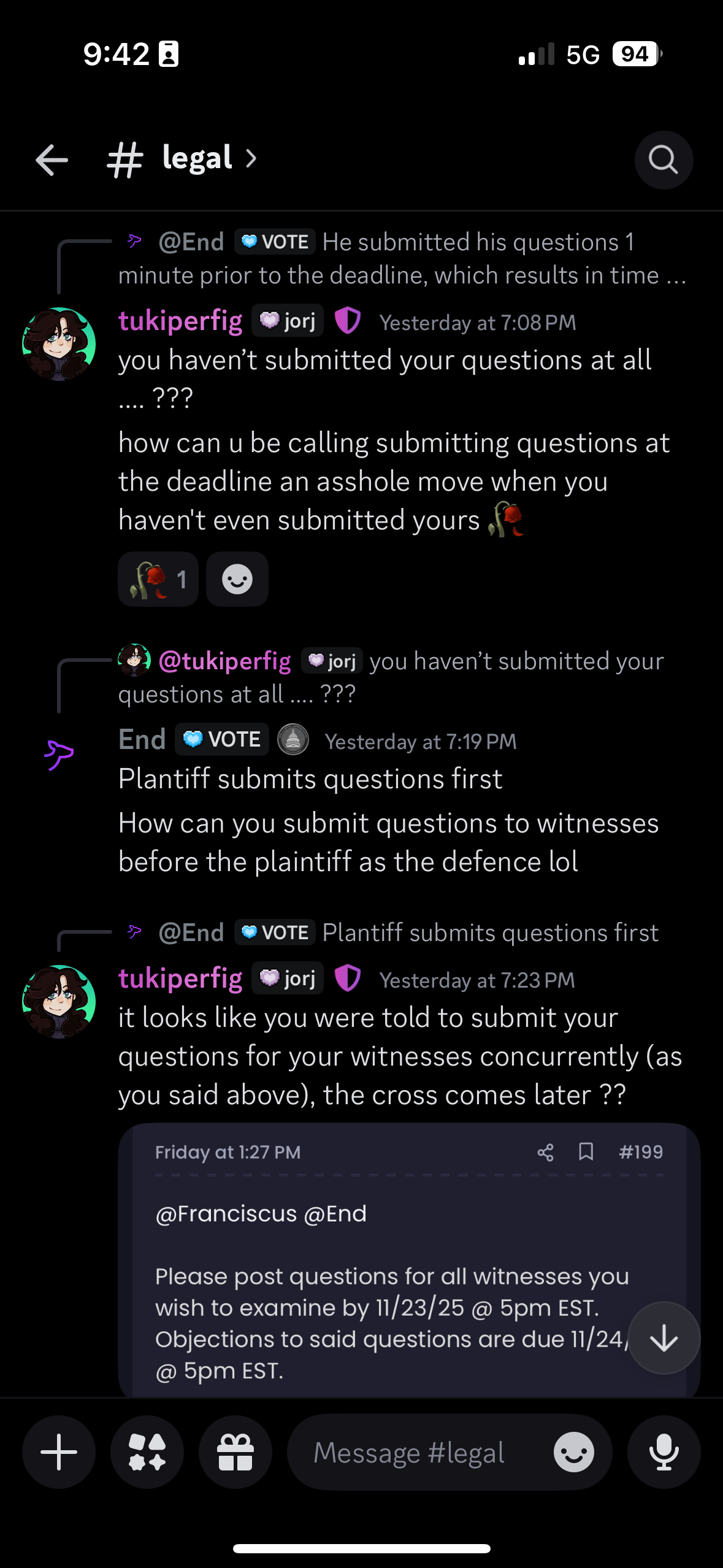Open tukiperfig's avatar on the 7:23 PM message
Viewport: 723px width, 1568px height.
coord(59,1002)
